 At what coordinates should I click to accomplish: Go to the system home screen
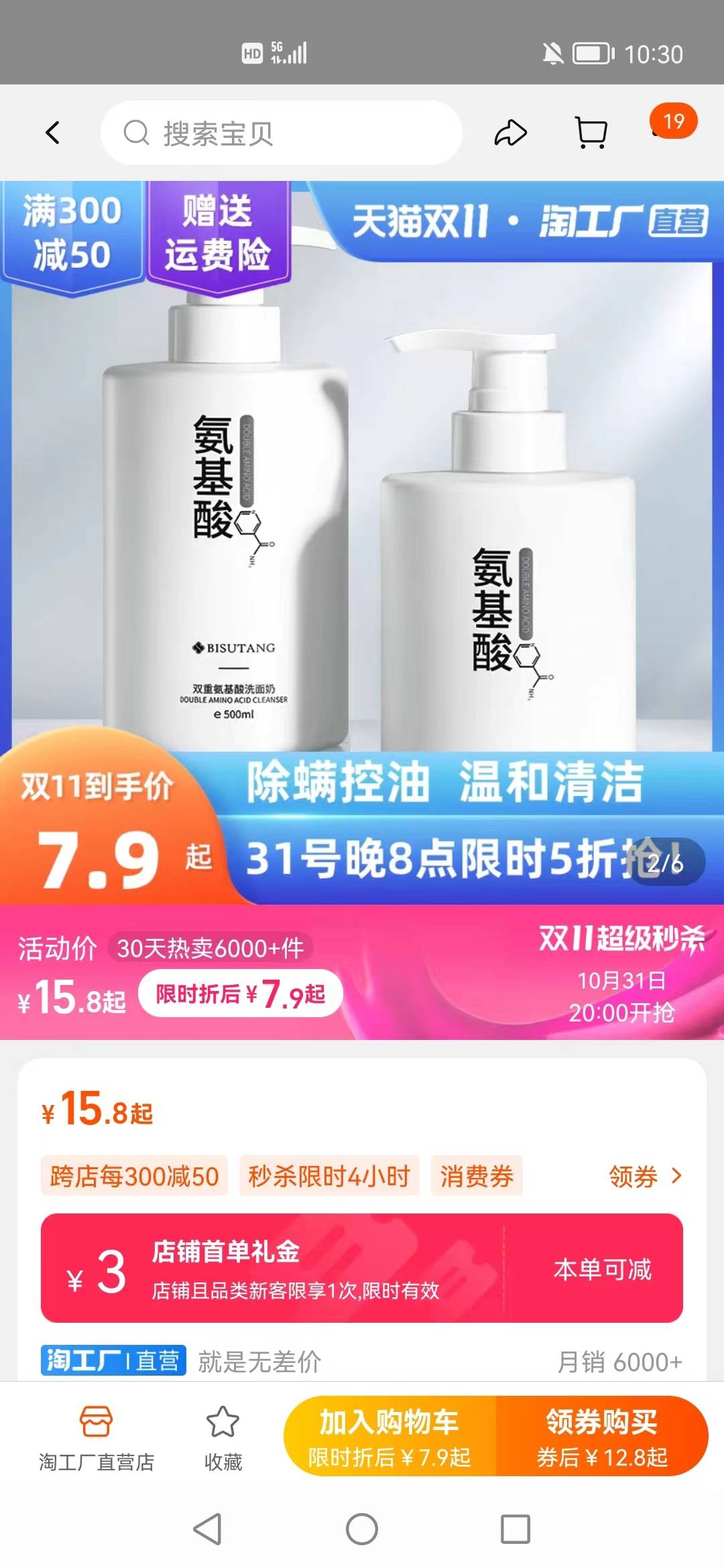pos(362,1530)
